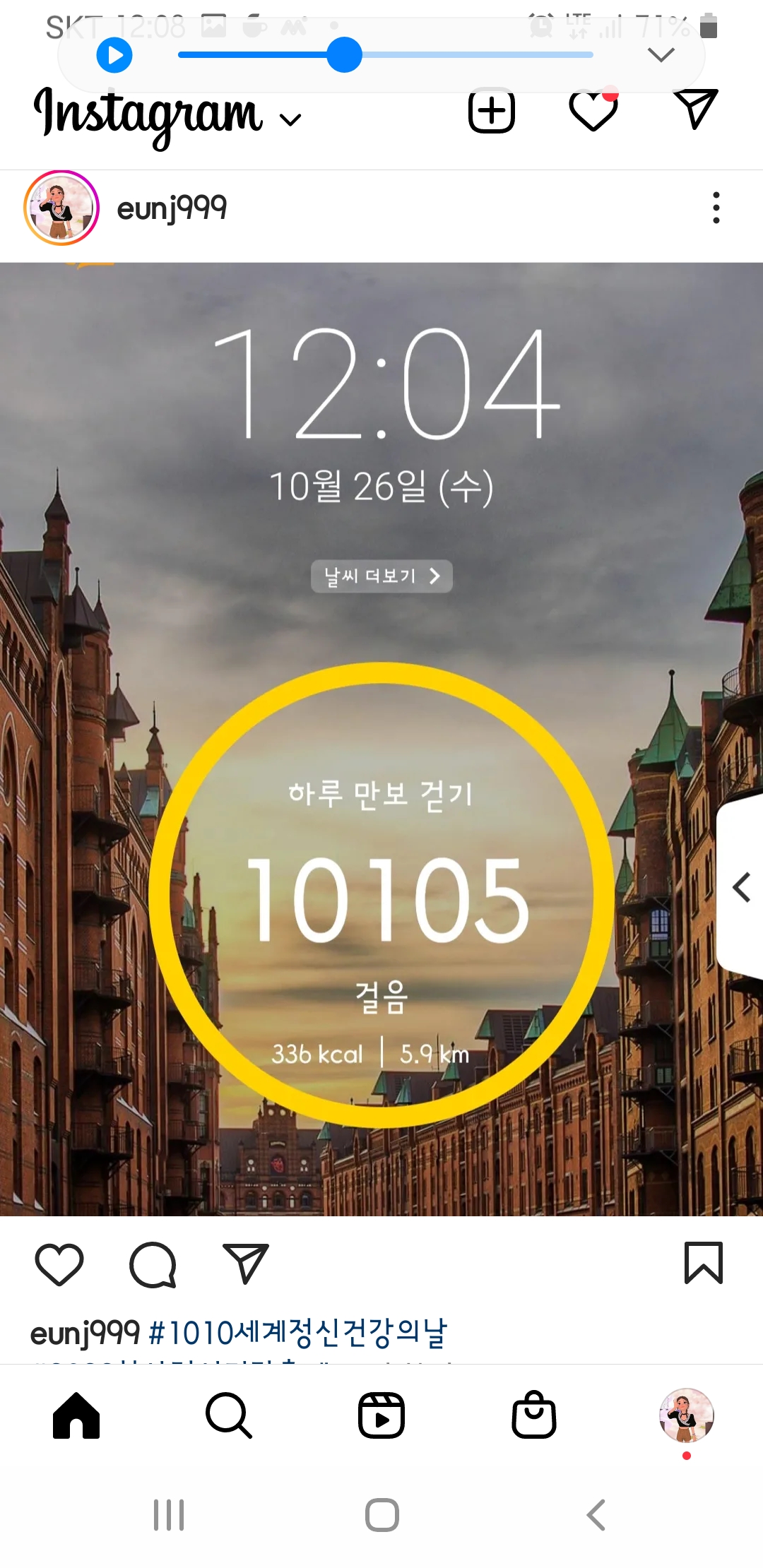Viewport: 763px width, 1568px height.
Task: View eunj999's story from profile picture
Action: point(61,208)
